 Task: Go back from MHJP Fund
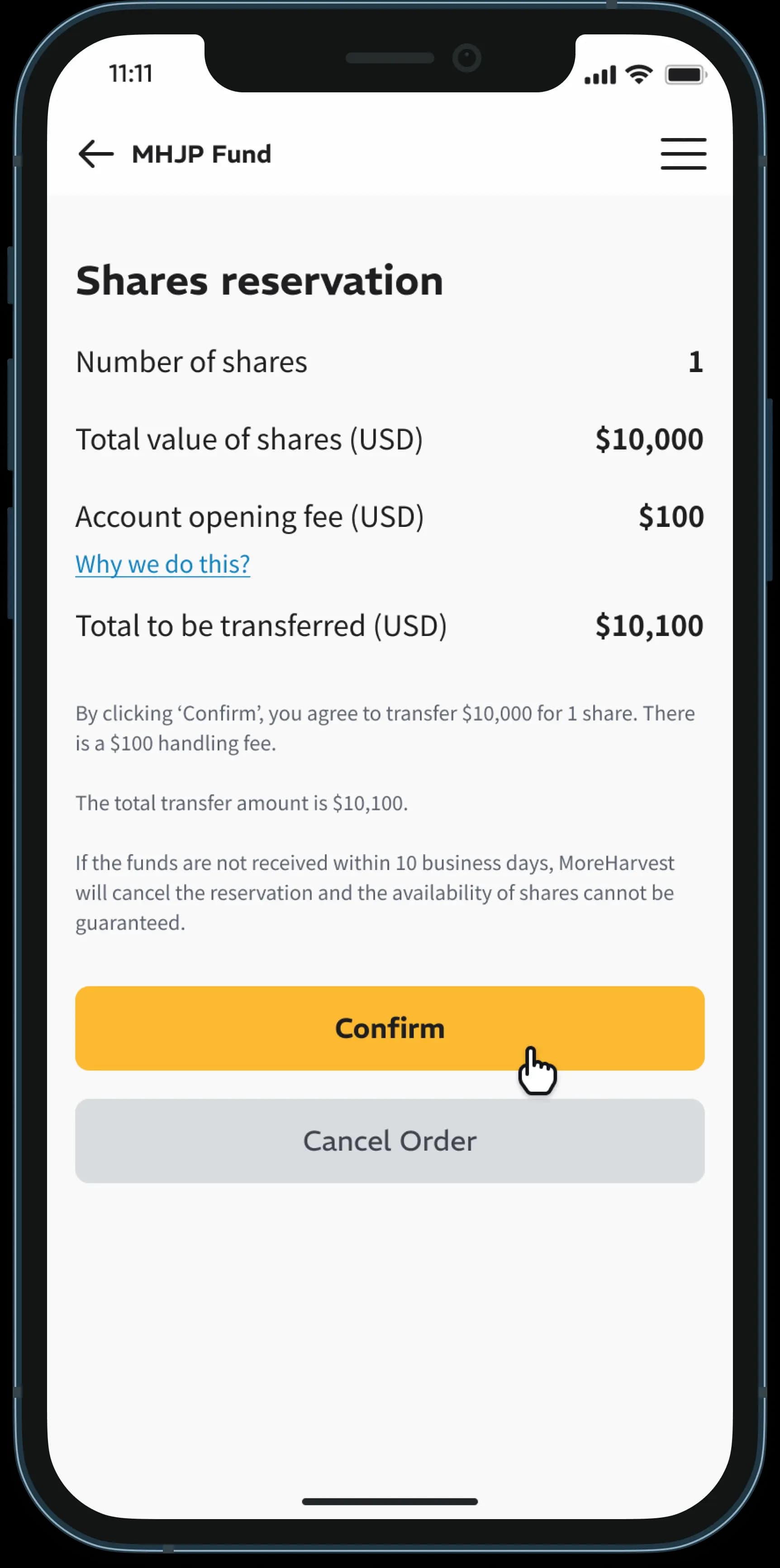click(x=95, y=153)
